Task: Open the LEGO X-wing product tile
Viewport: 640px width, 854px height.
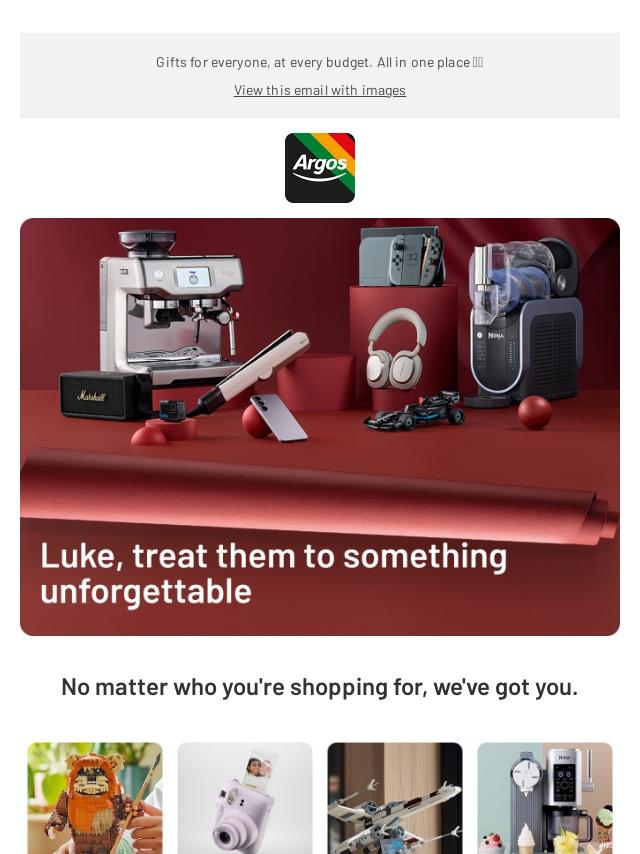Action: pyautogui.click(x=395, y=798)
